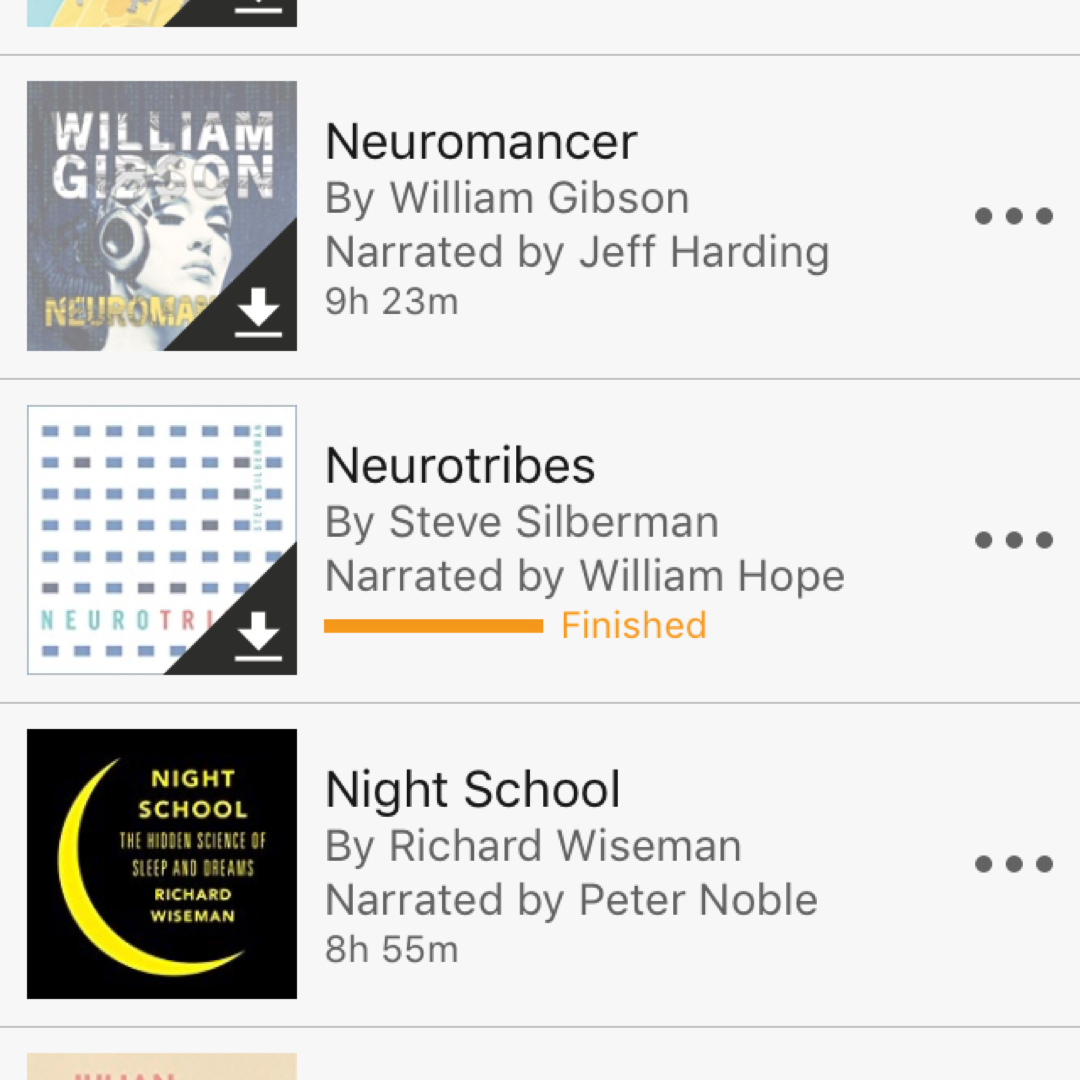Download Neuromancer from its cover
The width and height of the screenshot is (1080, 1080).
(260, 312)
